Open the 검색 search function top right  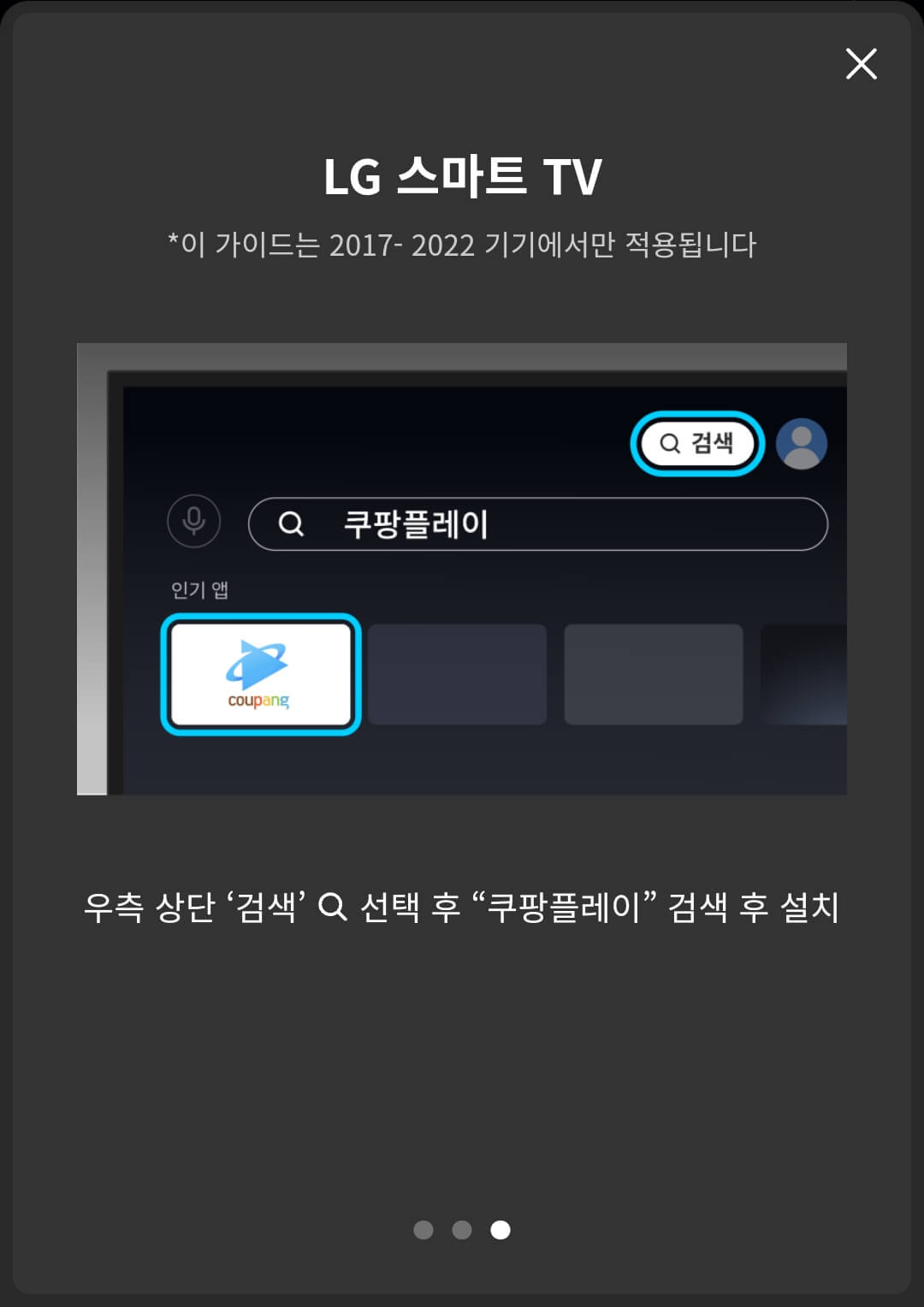[x=698, y=443]
